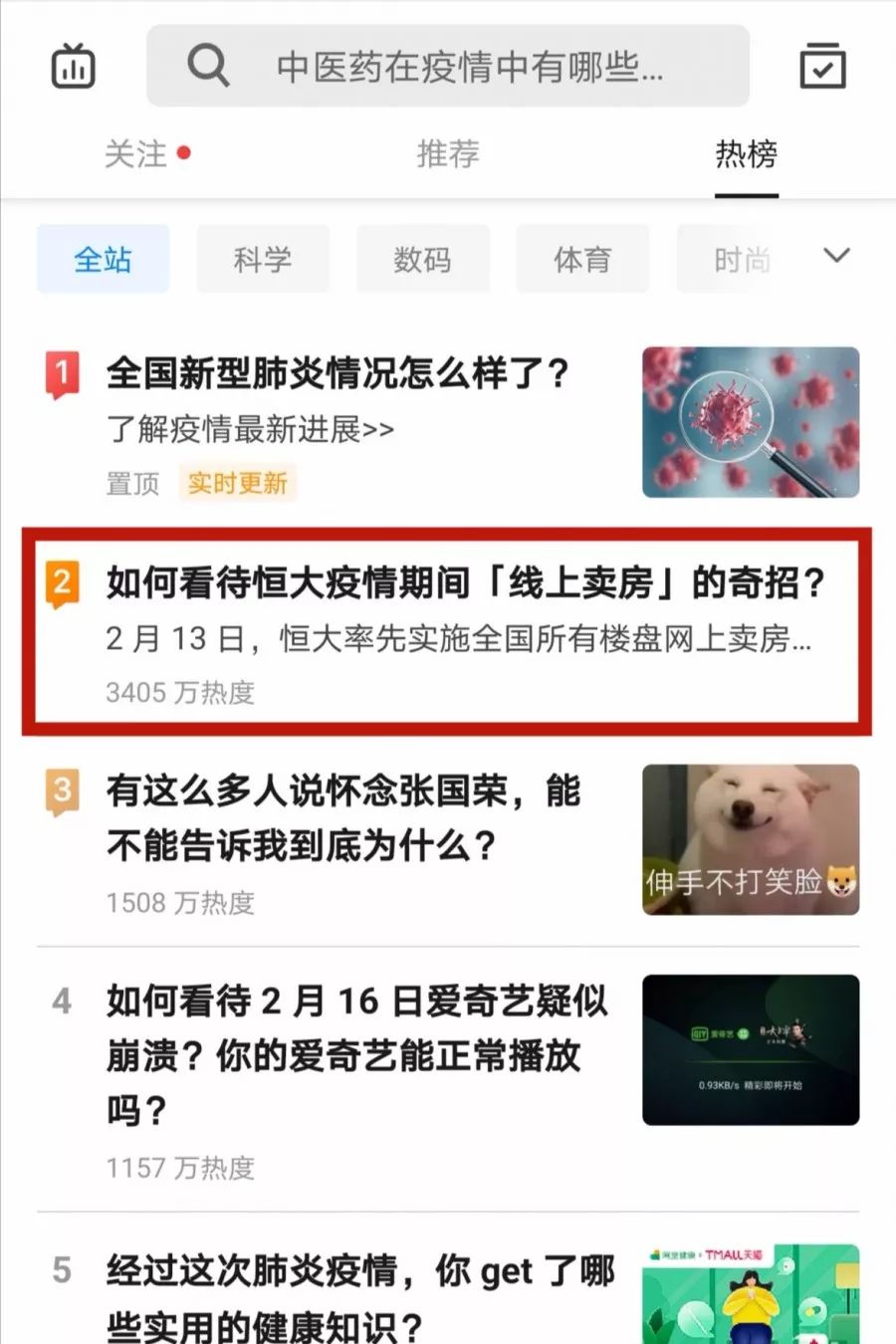Switch to the 推荐 tab
The image size is (896, 1344).
pyautogui.click(x=448, y=154)
